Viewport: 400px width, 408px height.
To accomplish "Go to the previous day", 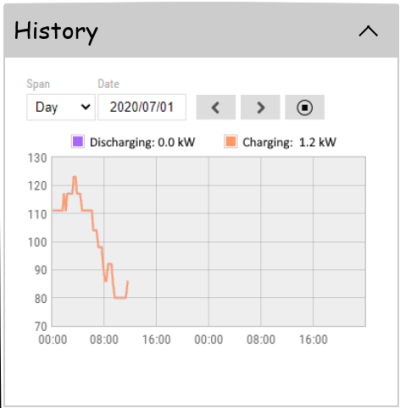I will 216,107.
